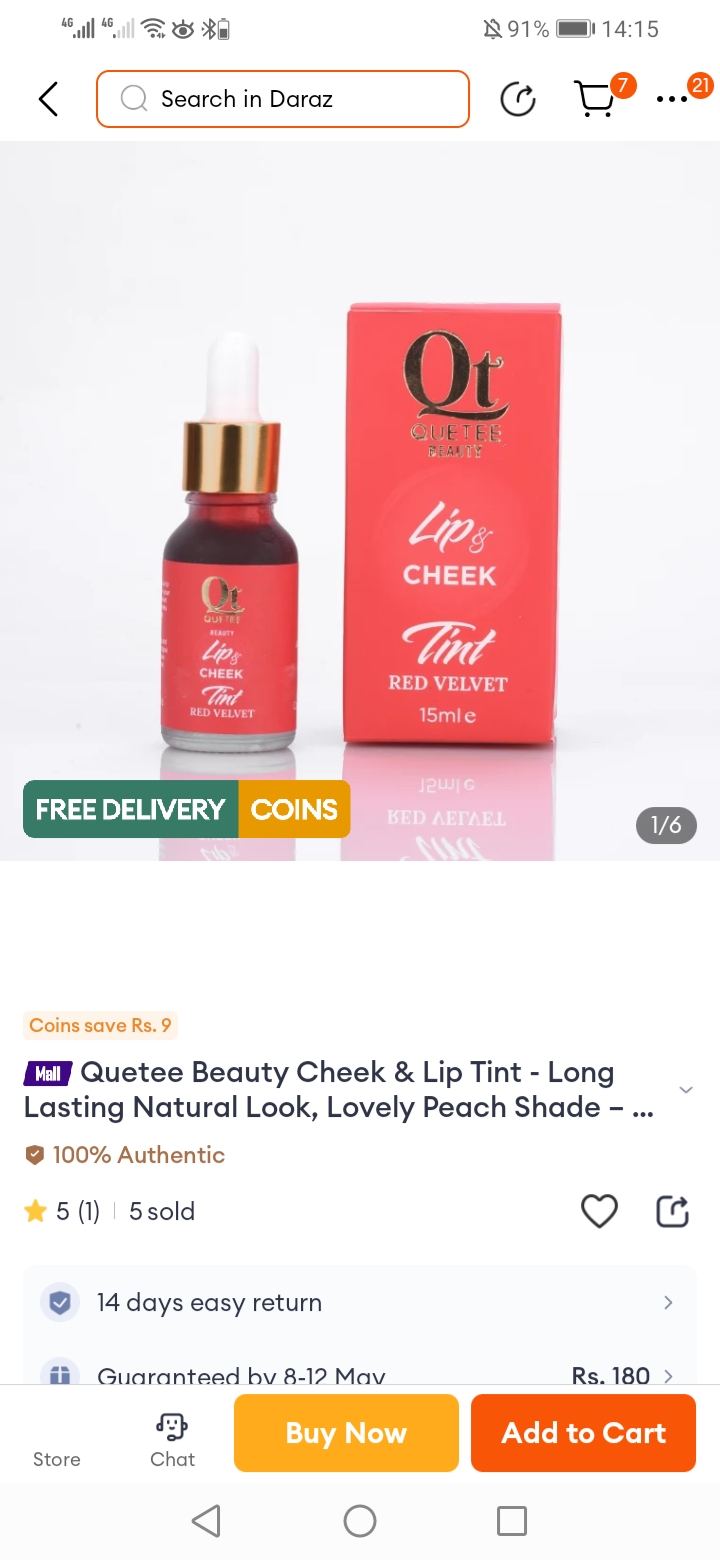Go to the system home screen
The height and width of the screenshot is (1560, 720).
point(360,1521)
